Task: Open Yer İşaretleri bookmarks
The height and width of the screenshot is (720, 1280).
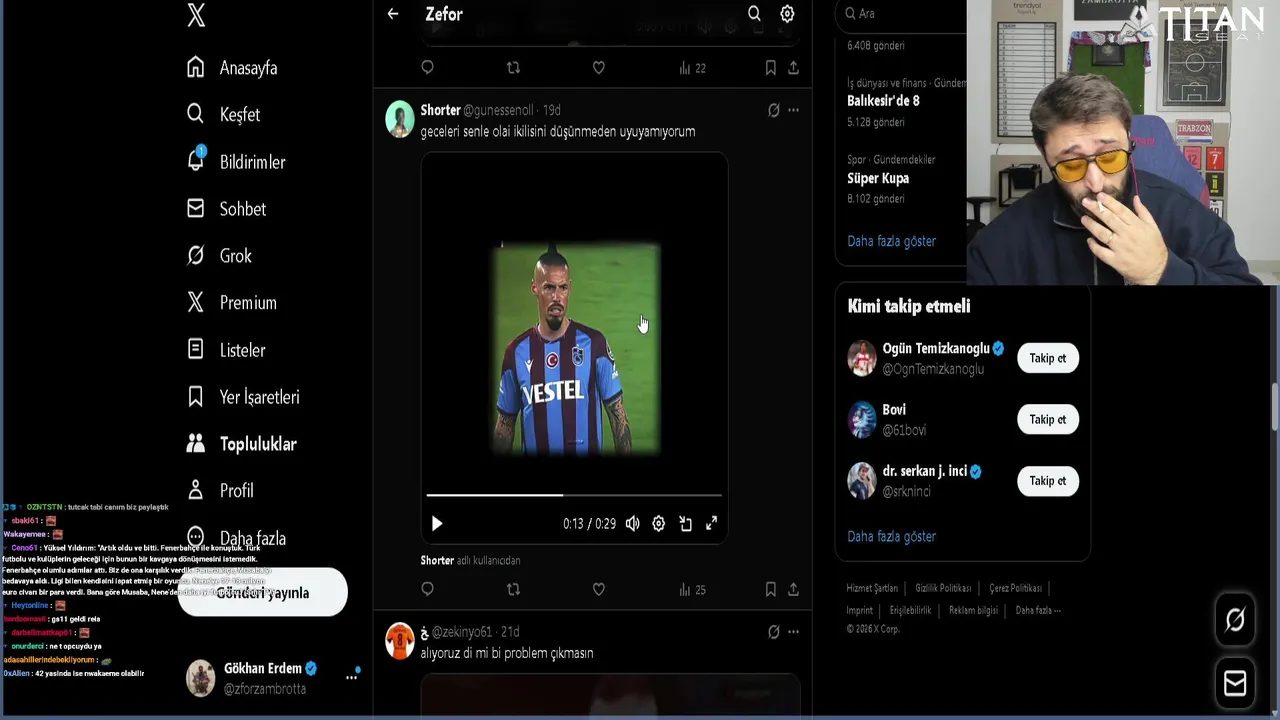Action: click(x=244, y=397)
